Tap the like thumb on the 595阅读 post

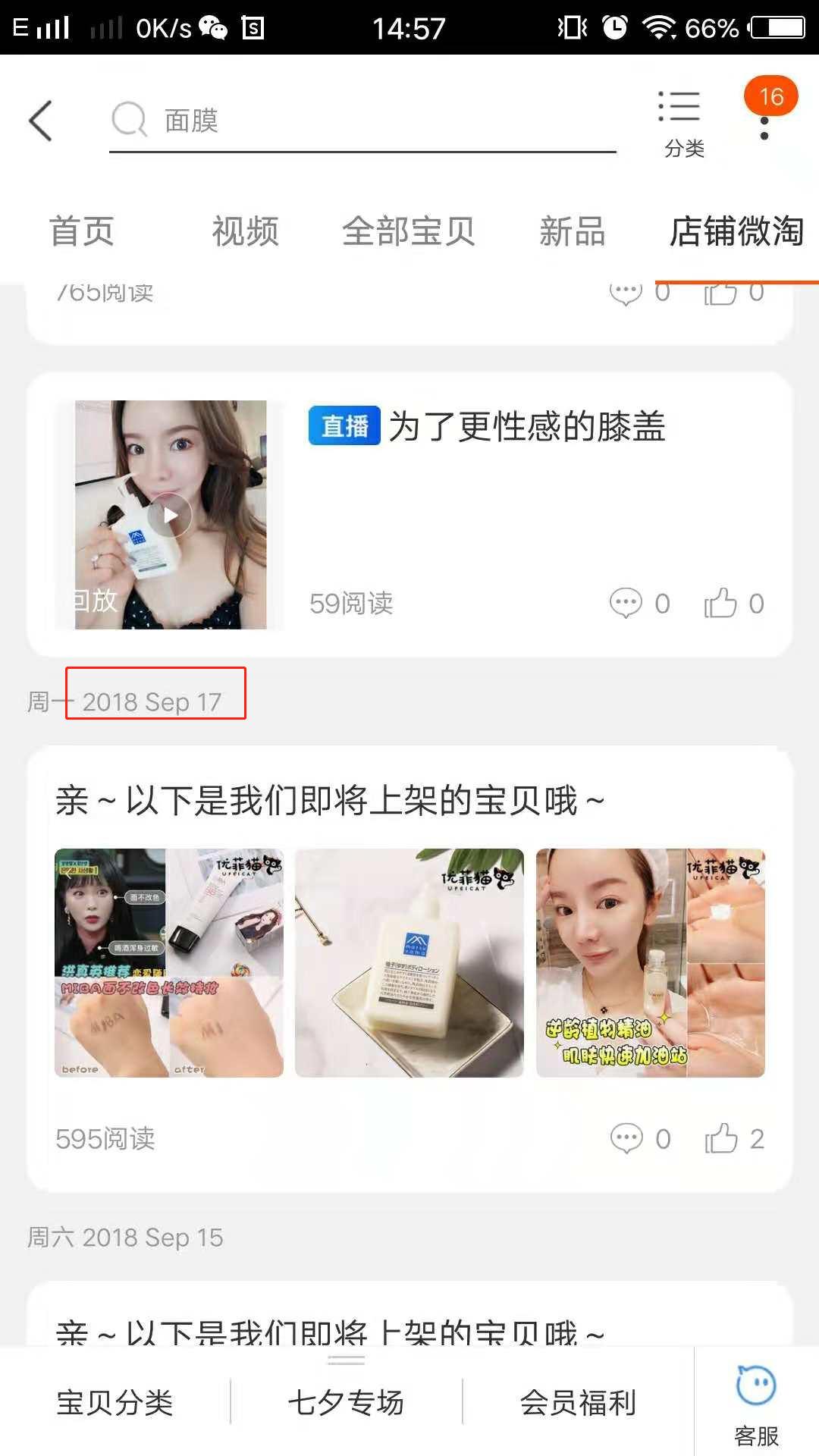tap(726, 1137)
